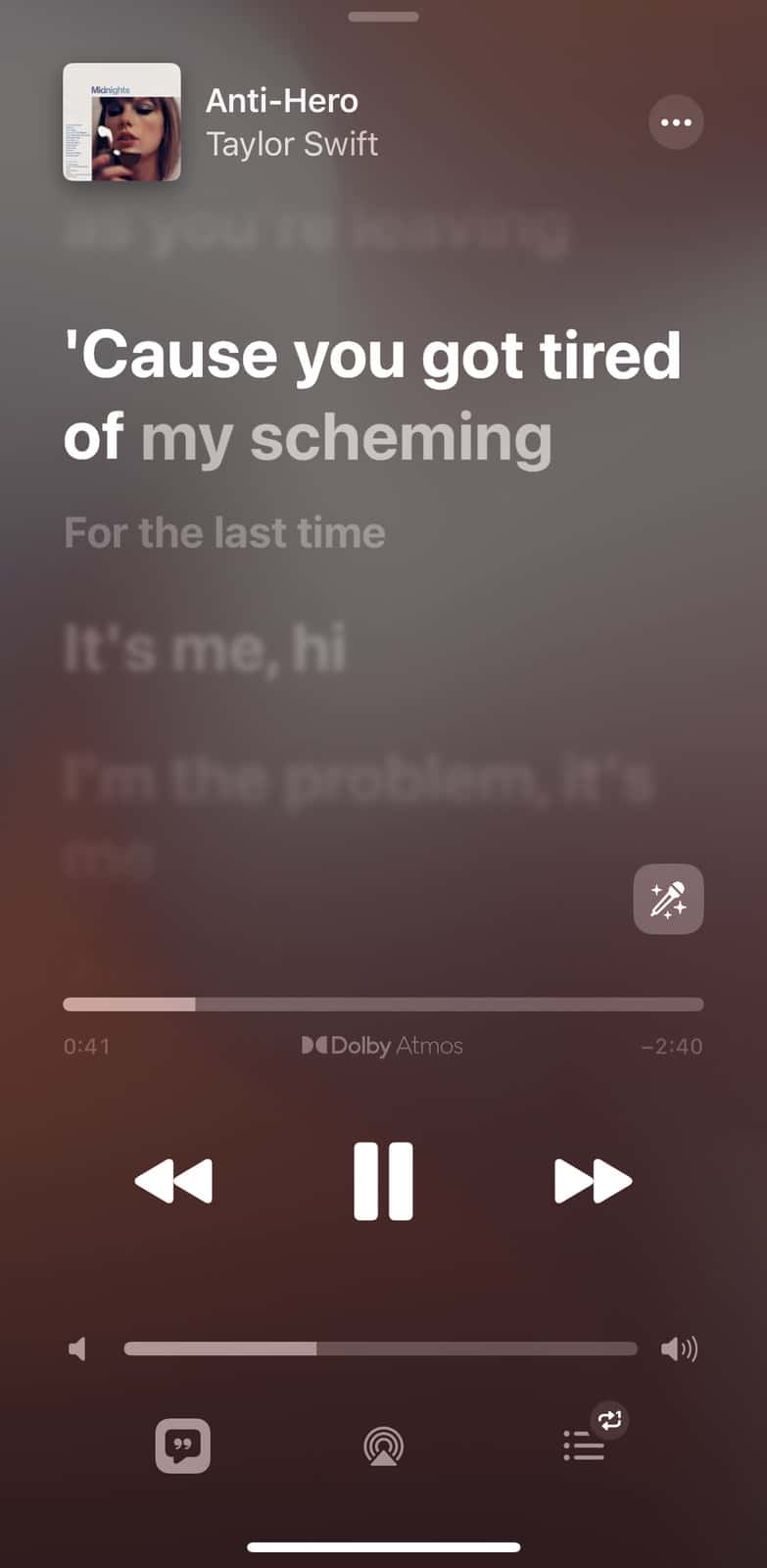Open the more options menu

tap(676, 122)
